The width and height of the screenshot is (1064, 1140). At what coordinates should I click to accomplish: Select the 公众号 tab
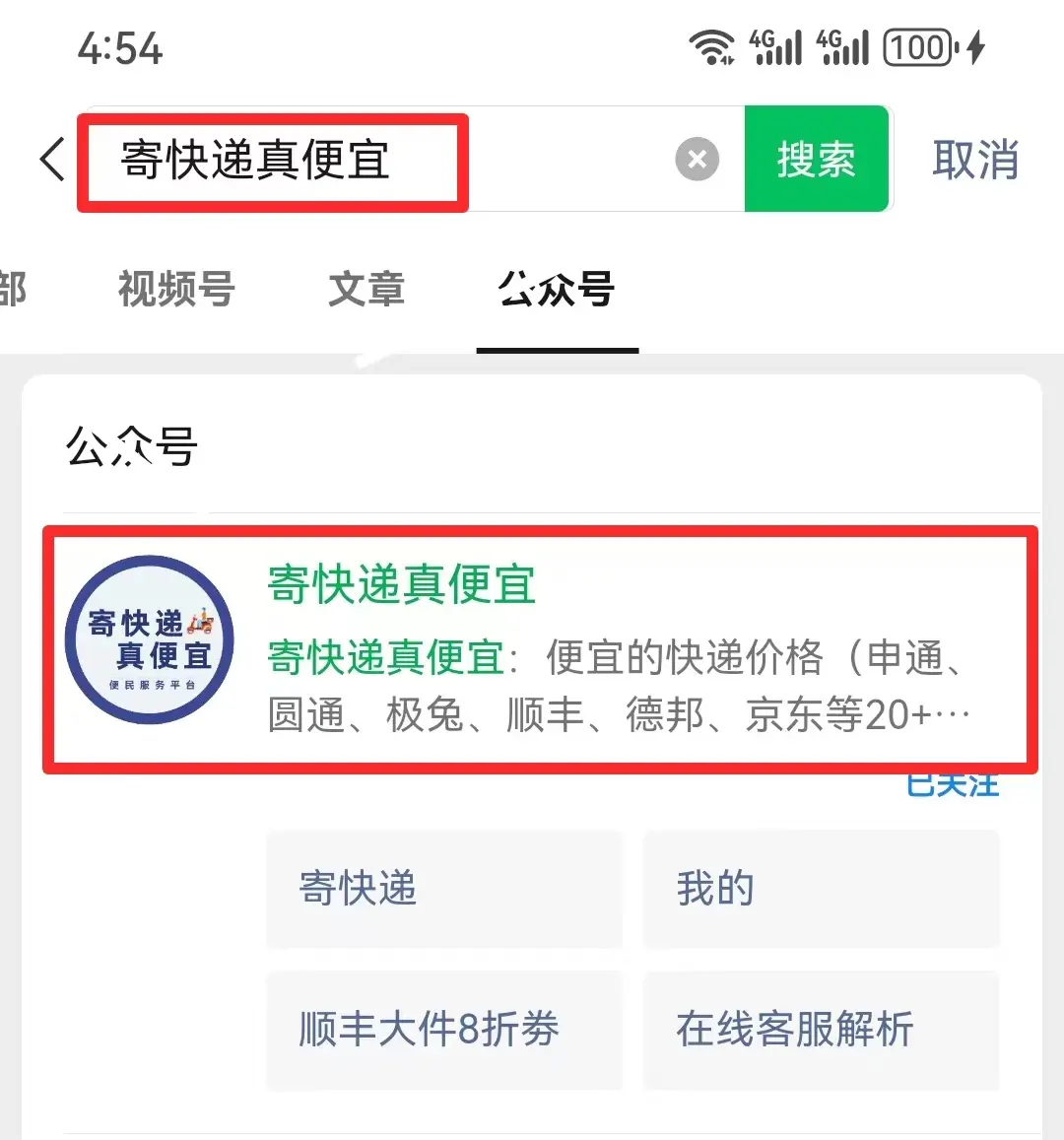557,290
